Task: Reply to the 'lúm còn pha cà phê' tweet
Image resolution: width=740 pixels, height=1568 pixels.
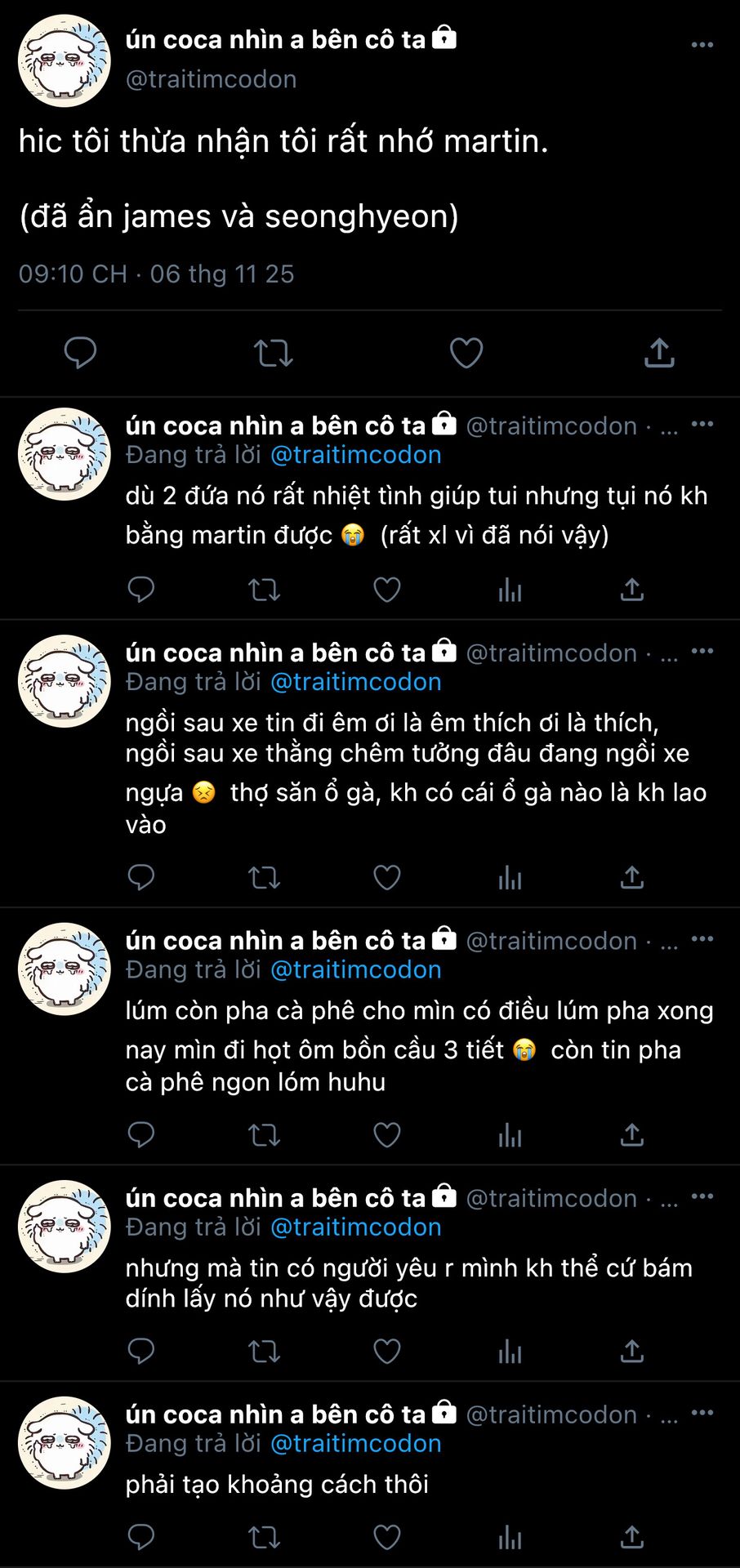Action: pyautogui.click(x=141, y=1135)
